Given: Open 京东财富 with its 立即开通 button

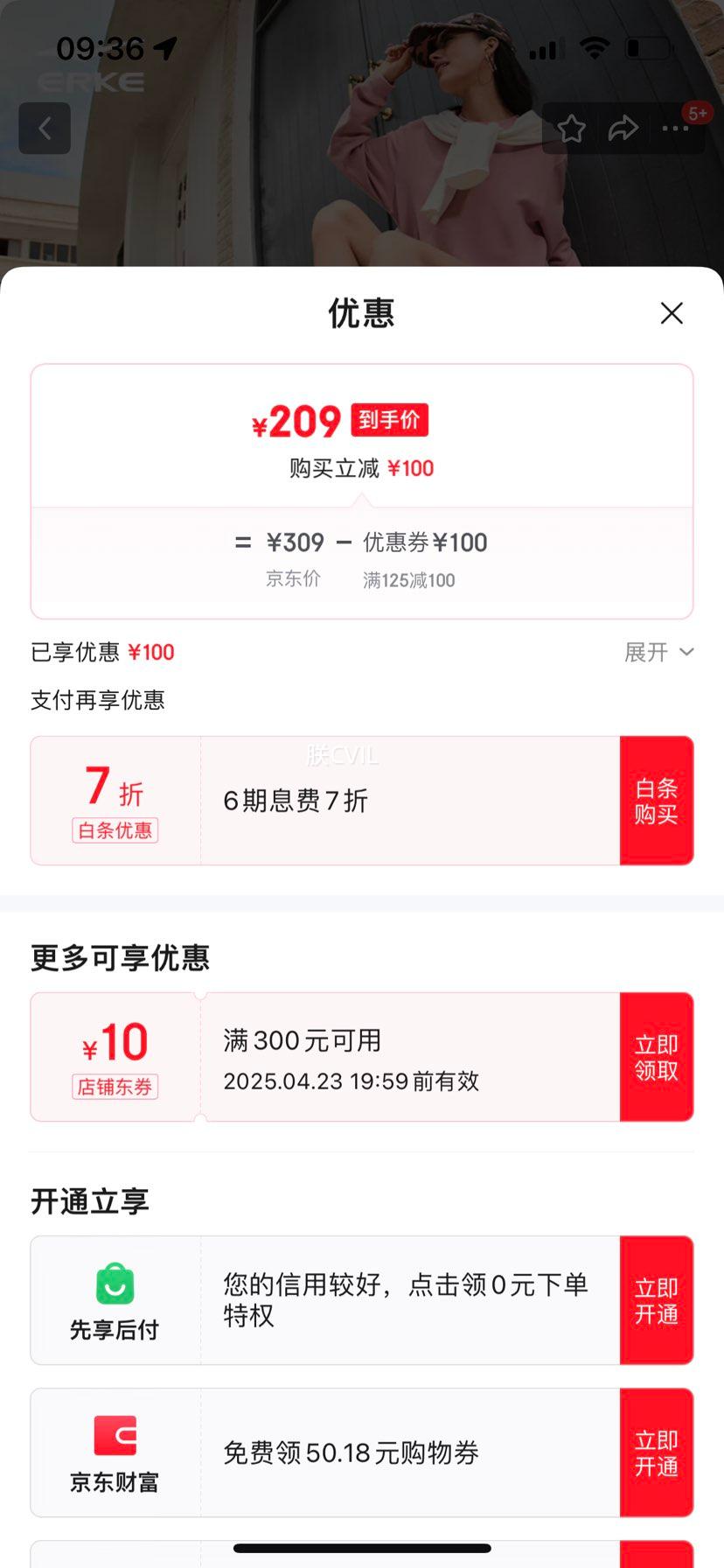Looking at the screenshot, I should tap(657, 1452).
